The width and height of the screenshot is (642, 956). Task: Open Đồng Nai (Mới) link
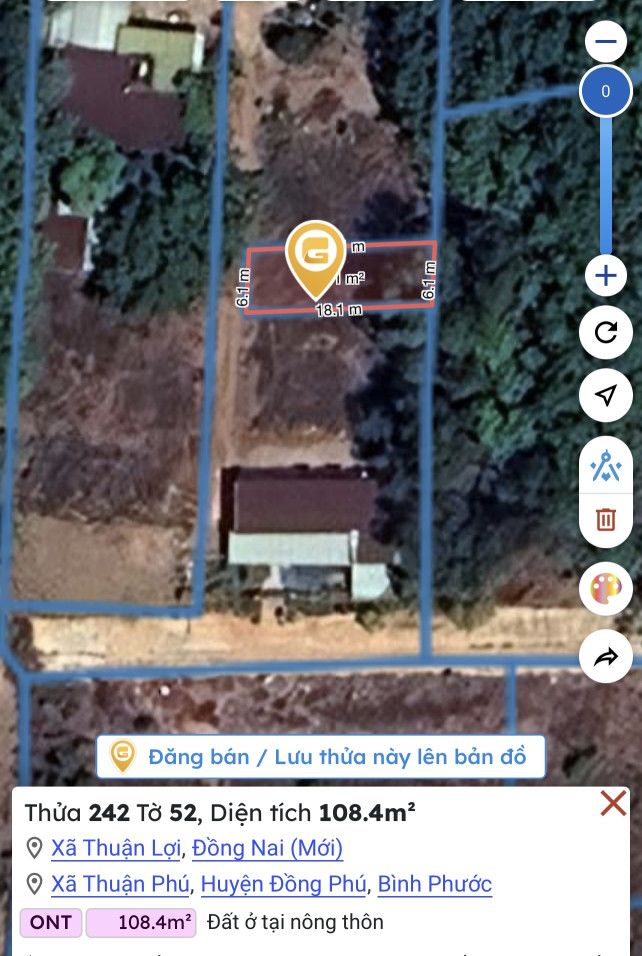(267, 849)
